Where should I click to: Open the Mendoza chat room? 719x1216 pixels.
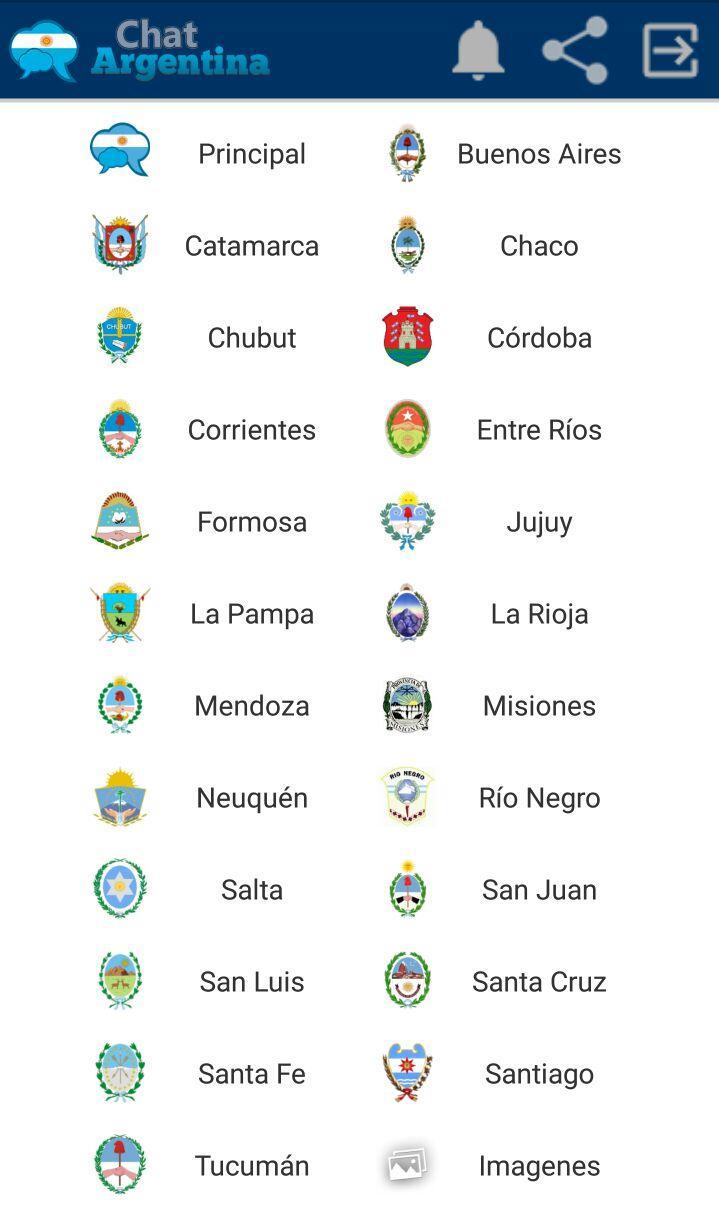[x=251, y=706]
